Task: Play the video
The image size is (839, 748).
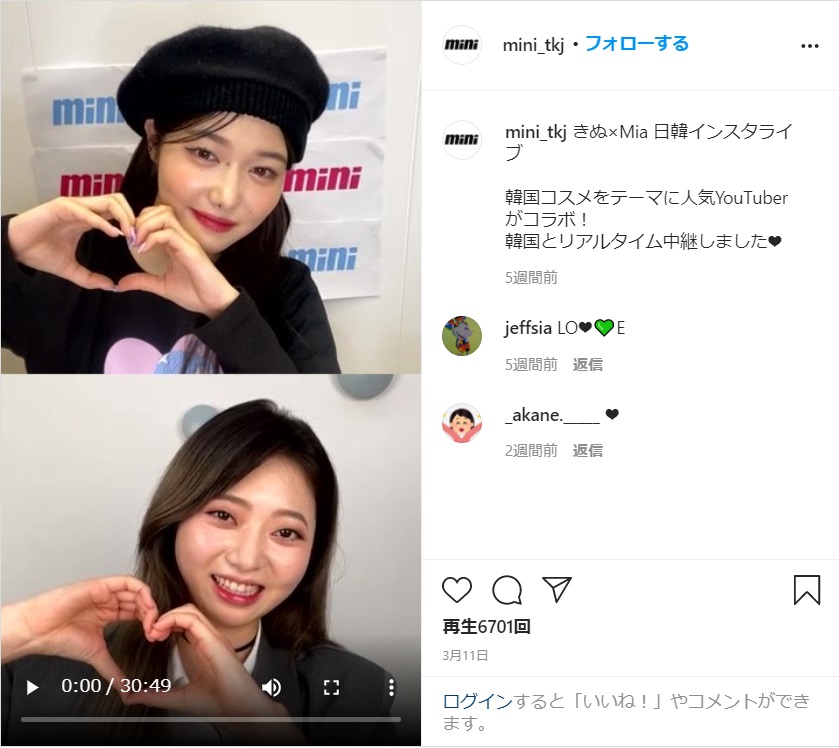Action: pos(32,687)
